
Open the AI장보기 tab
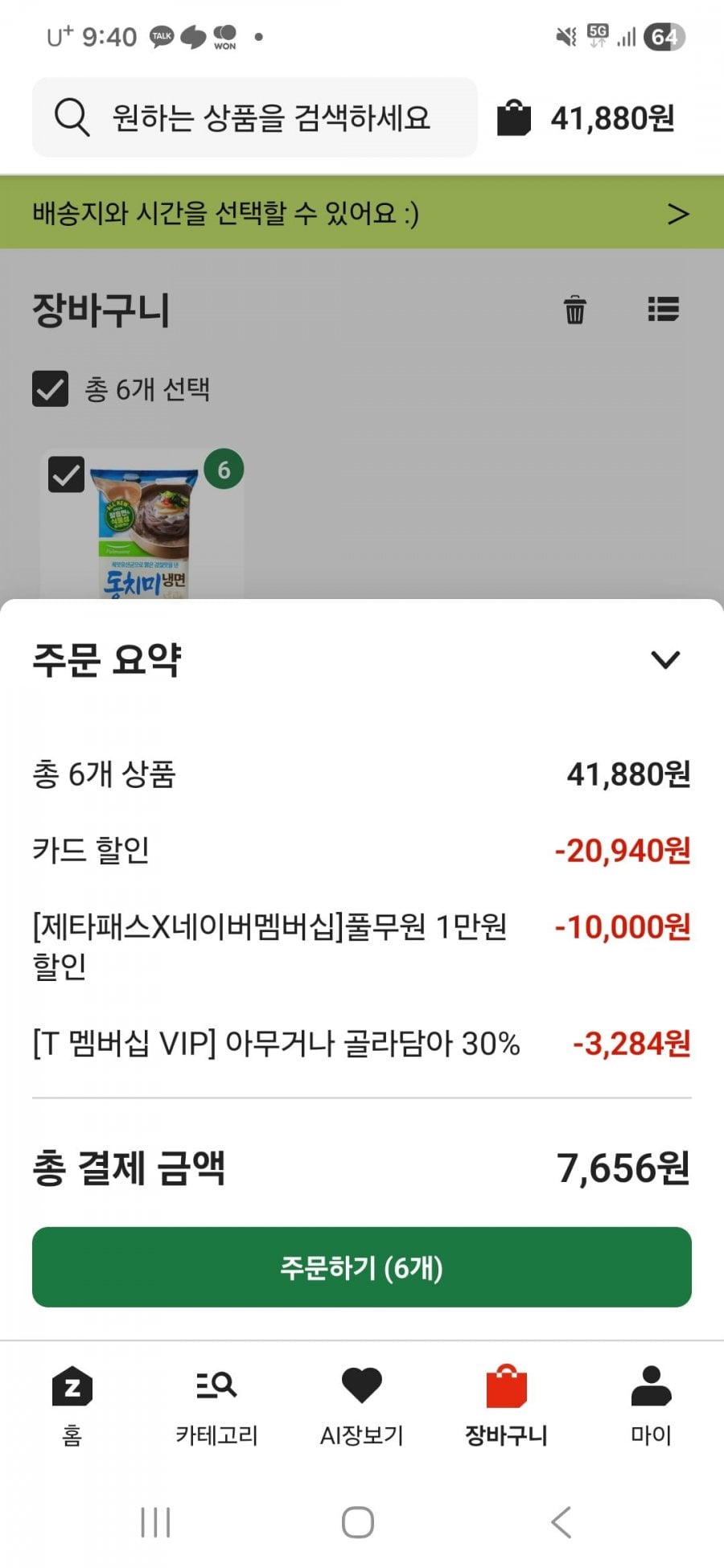pos(362,1406)
